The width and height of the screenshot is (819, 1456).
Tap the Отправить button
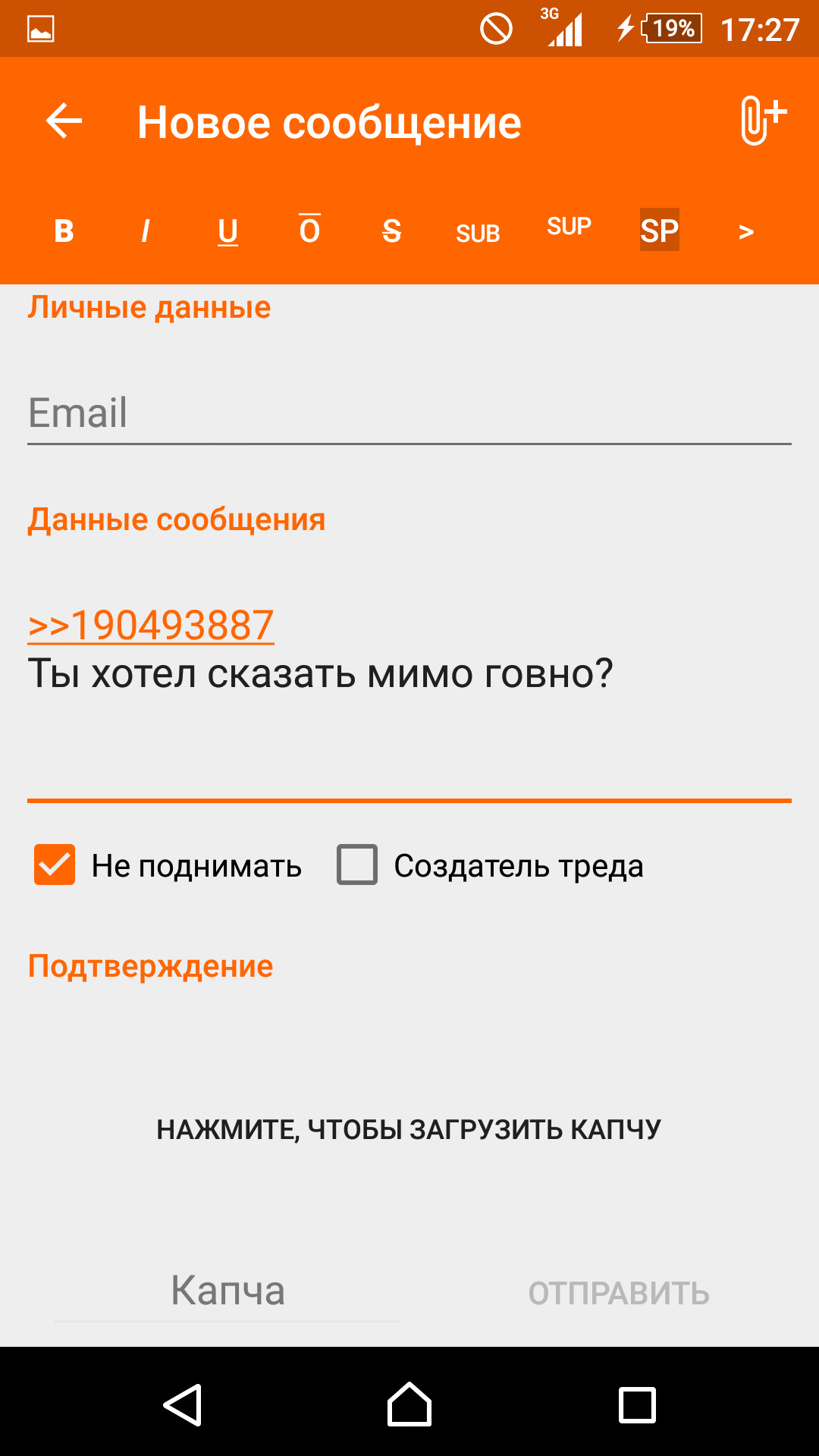619,1293
